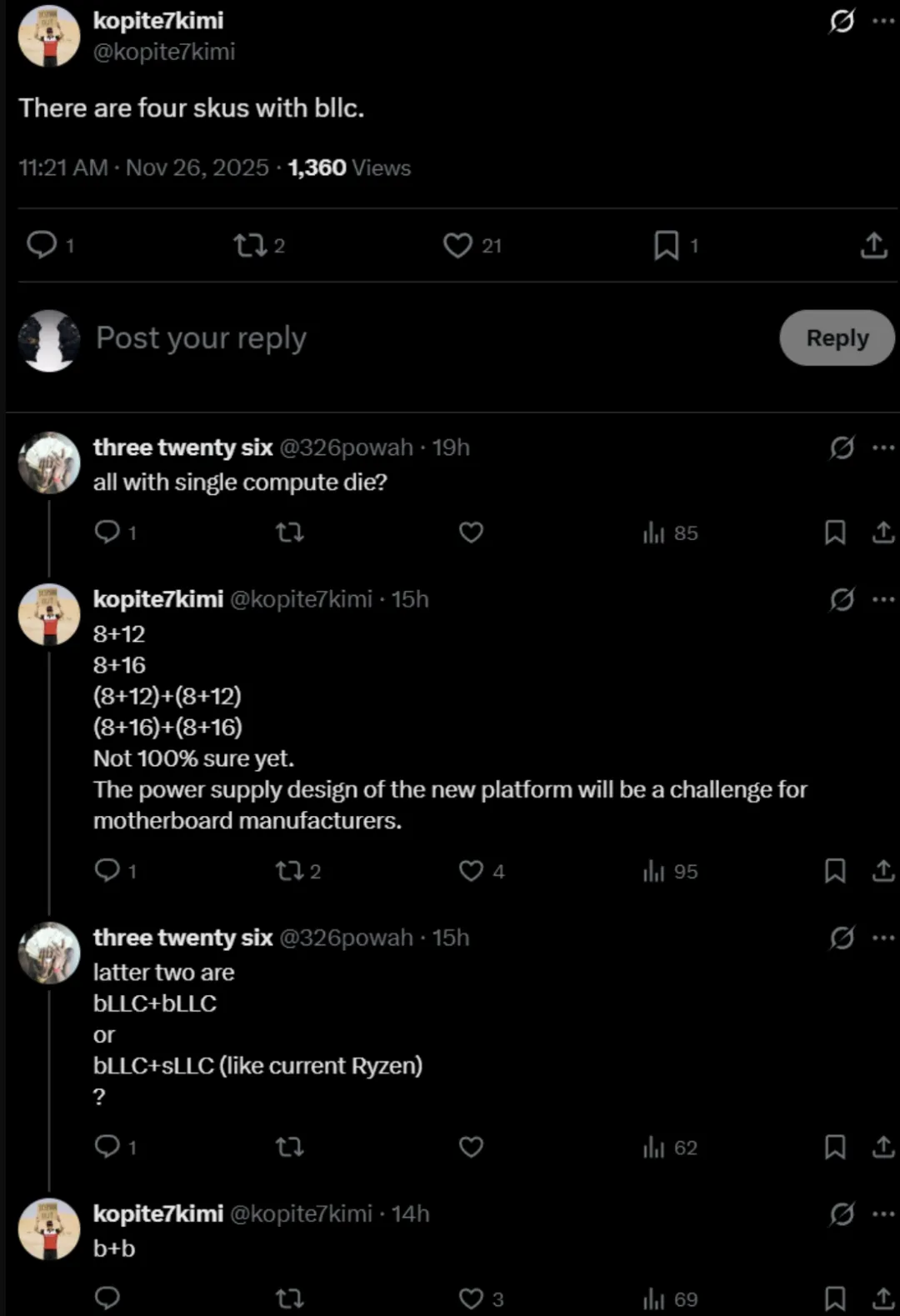Like the "four skus with bllc" post
This screenshot has height=1316, width=900.
pyautogui.click(x=457, y=245)
